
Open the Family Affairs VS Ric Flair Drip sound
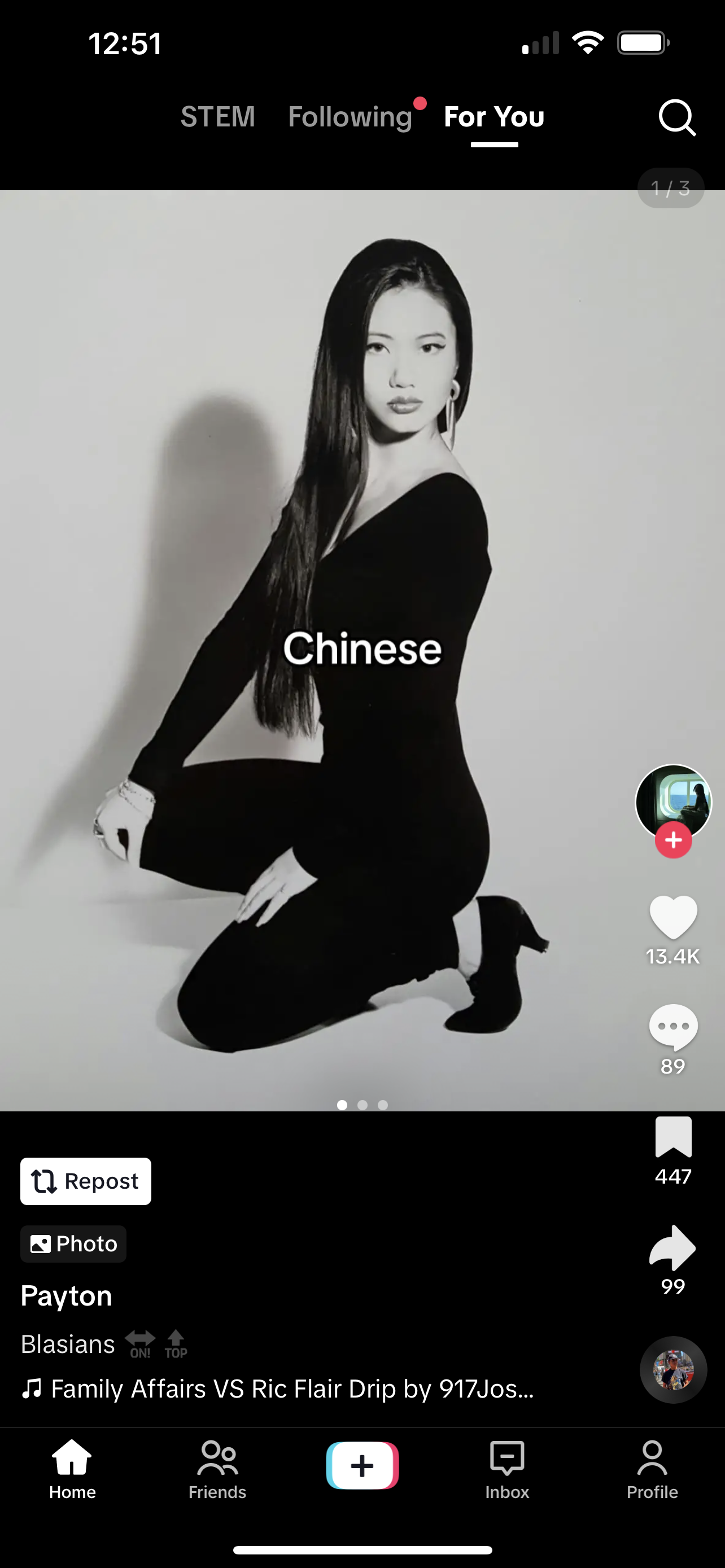[292, 1389]
